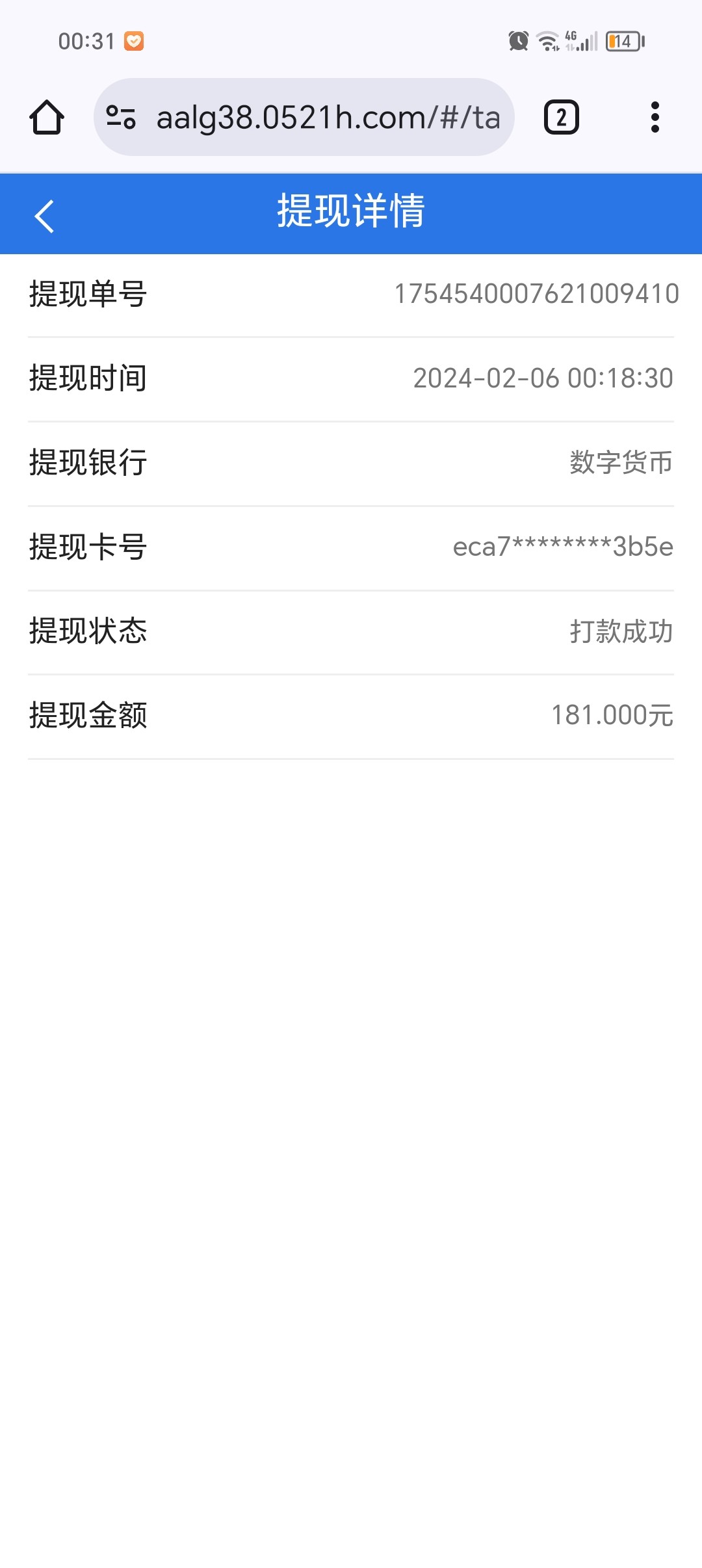View site settings icon in address bar

(121, 118)
